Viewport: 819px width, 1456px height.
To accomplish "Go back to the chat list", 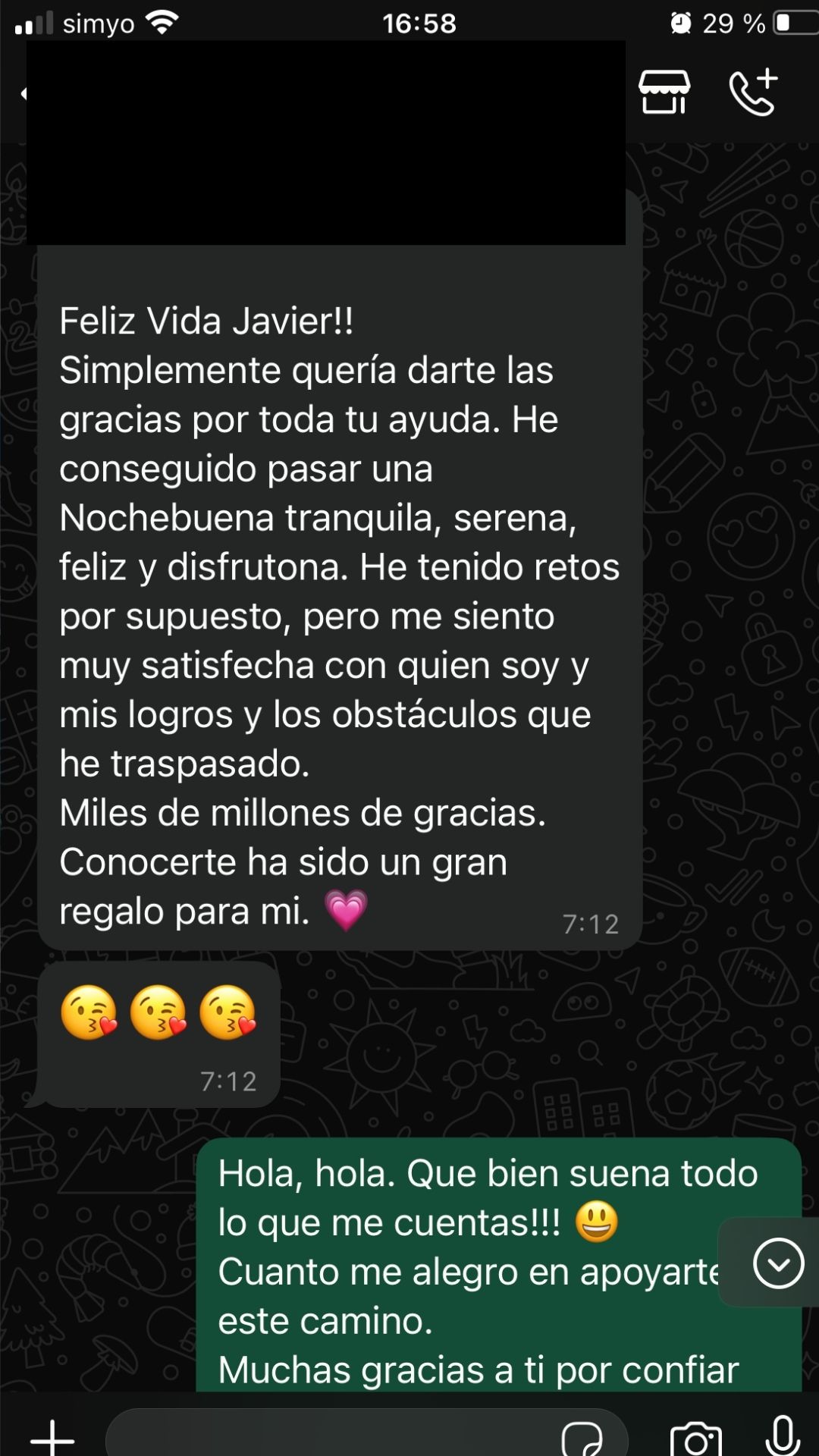I will point(23,93).
